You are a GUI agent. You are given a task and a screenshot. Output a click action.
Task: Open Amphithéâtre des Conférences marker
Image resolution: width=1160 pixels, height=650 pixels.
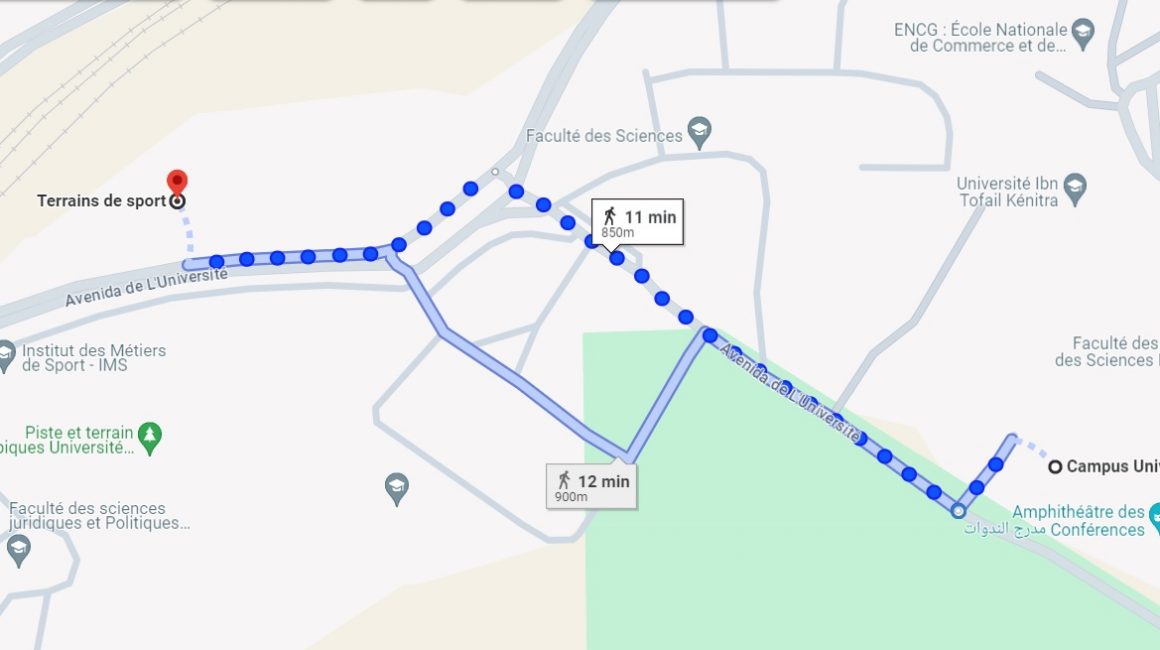(x=1154, y=515)
